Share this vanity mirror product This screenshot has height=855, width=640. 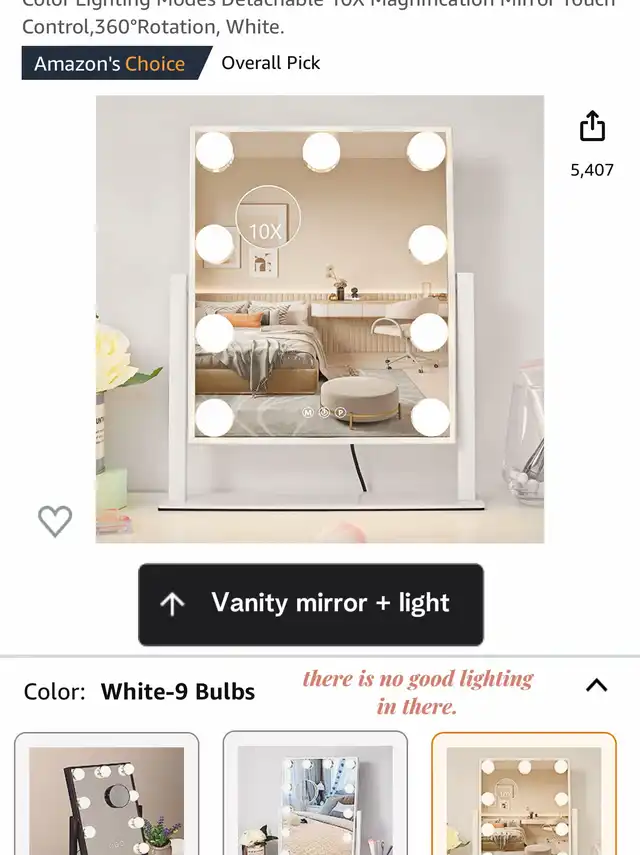[592, 127]
